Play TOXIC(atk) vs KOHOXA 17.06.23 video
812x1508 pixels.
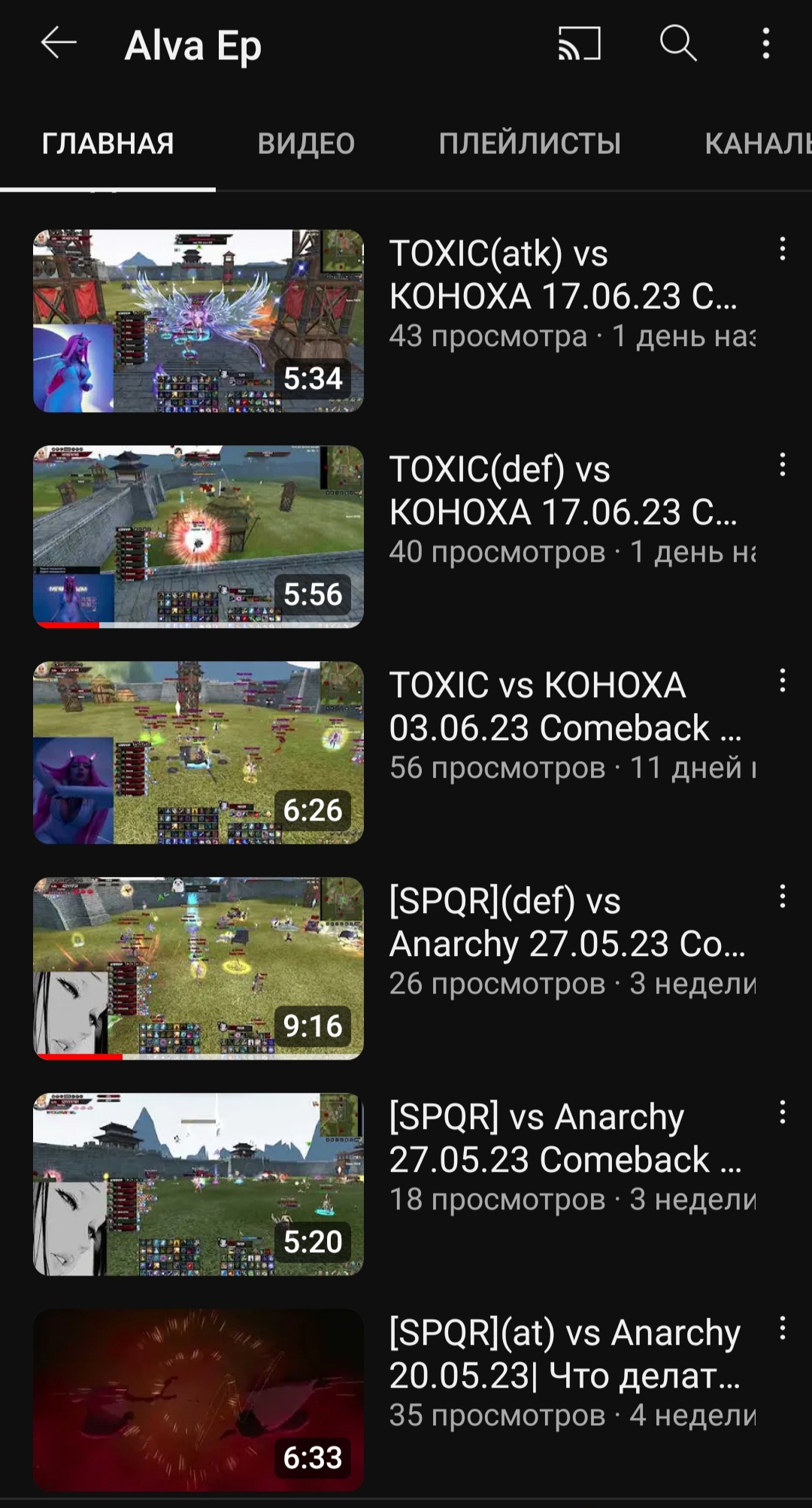(x=198, y=320)
